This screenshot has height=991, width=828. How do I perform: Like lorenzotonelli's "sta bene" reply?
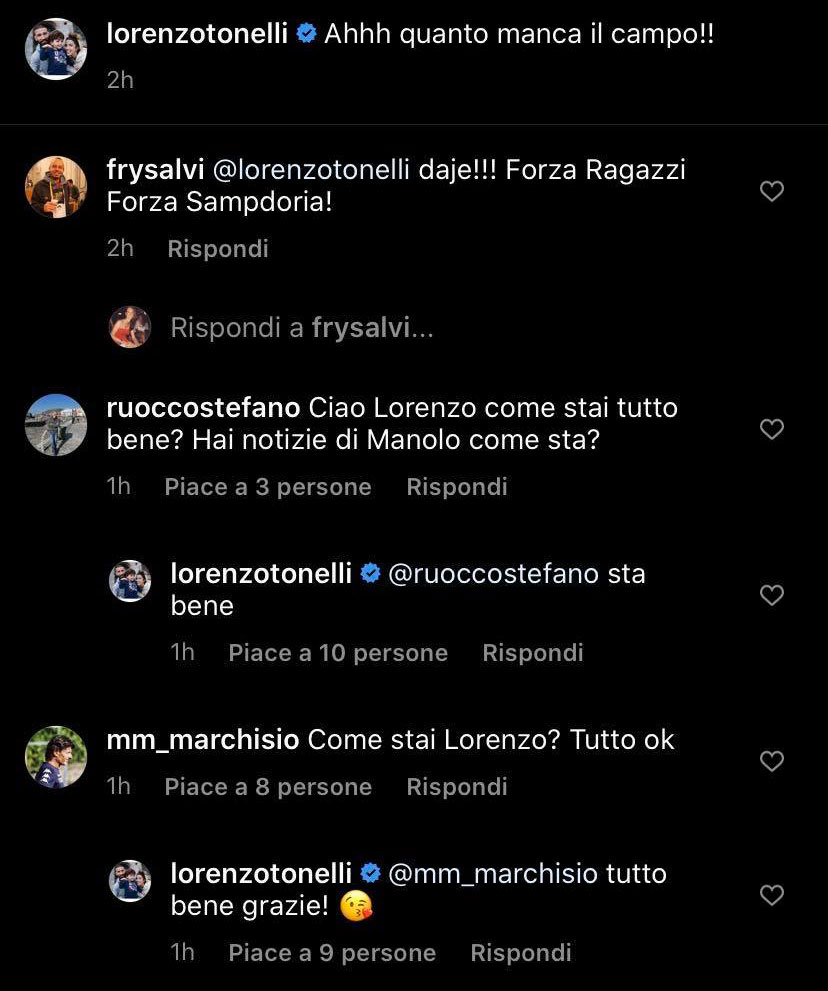771,596
